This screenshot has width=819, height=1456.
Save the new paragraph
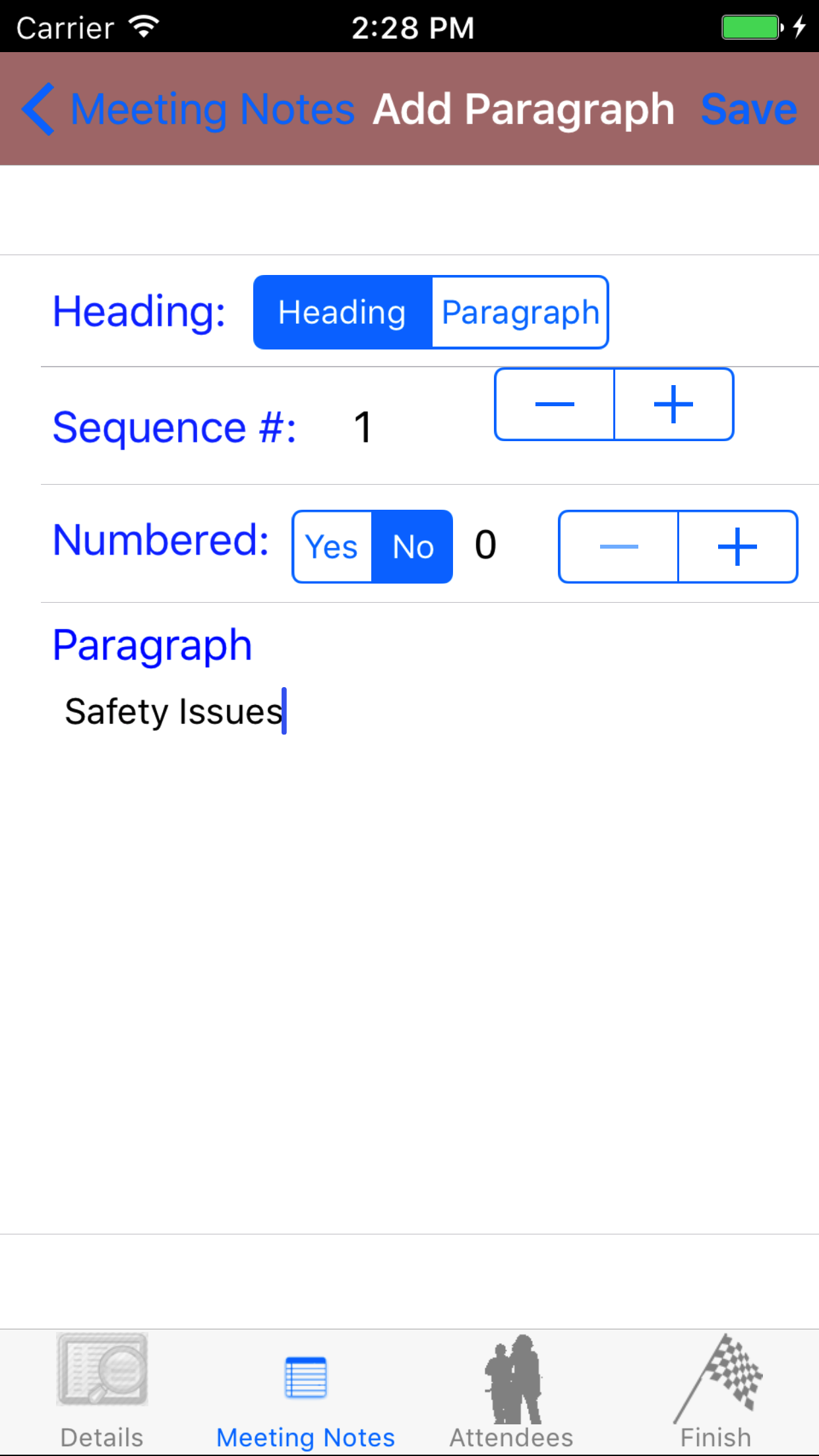click(x=748, y=109)
